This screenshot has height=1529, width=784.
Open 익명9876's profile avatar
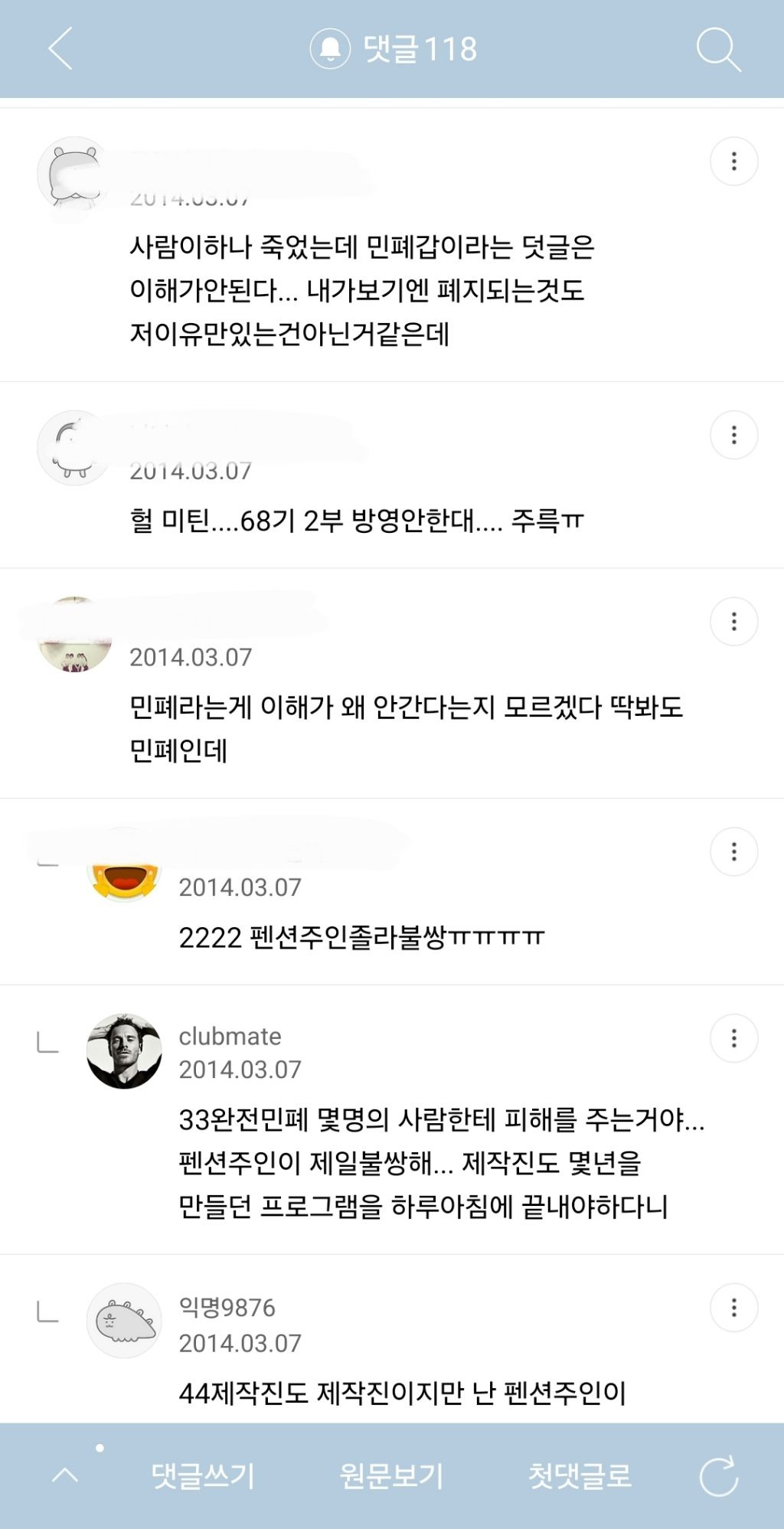[x=124, y=1321]
